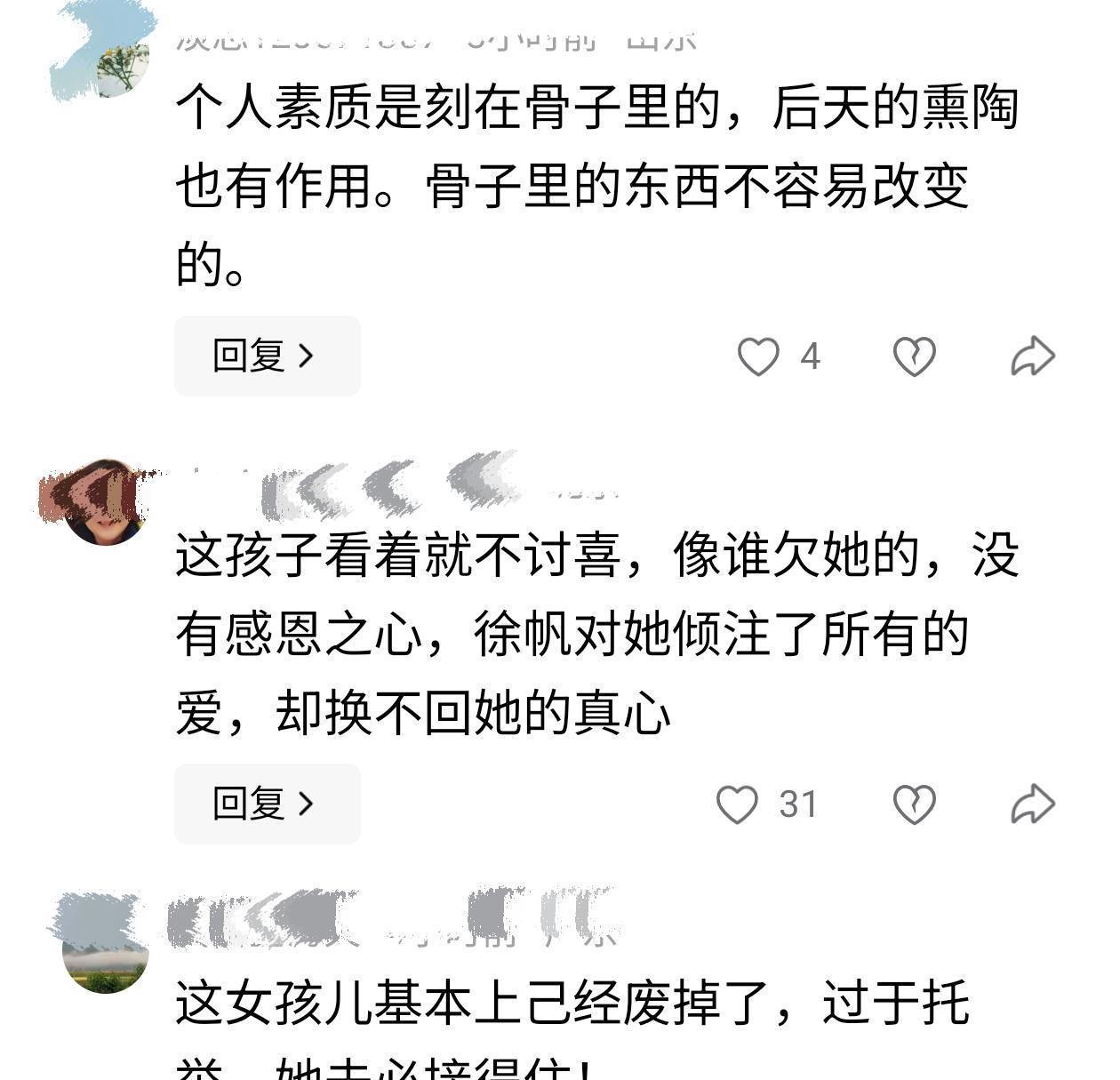Reply to the 这孩子看着就不讨喜 comment
Screen dimensions: 1120x1080
point(267,804)
